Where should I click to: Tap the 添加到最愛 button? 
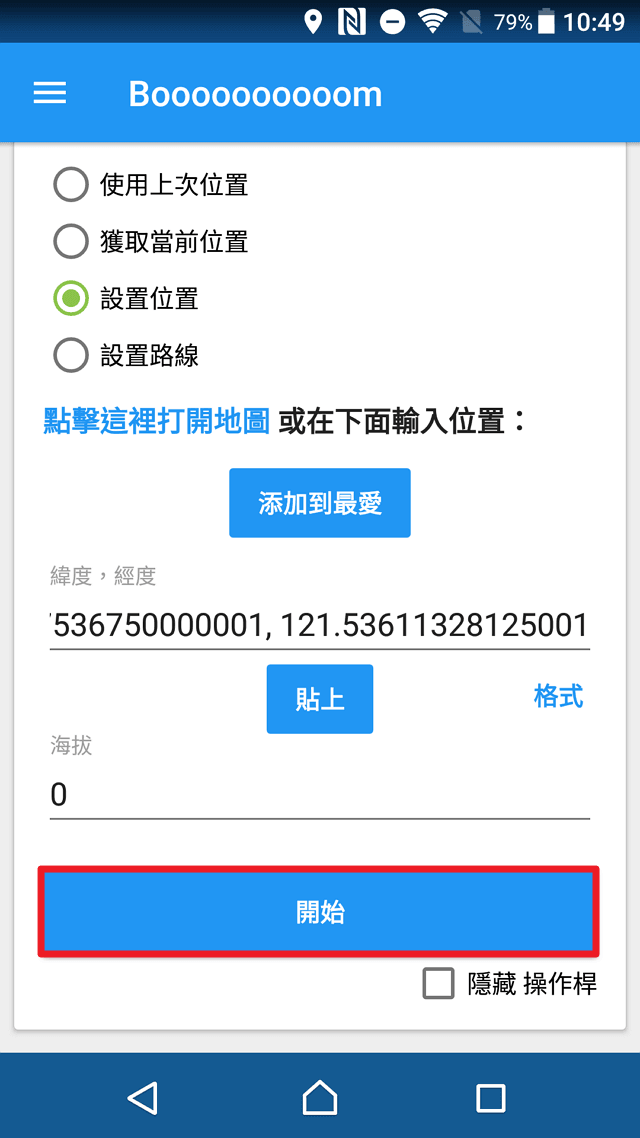tap(320, 503)
